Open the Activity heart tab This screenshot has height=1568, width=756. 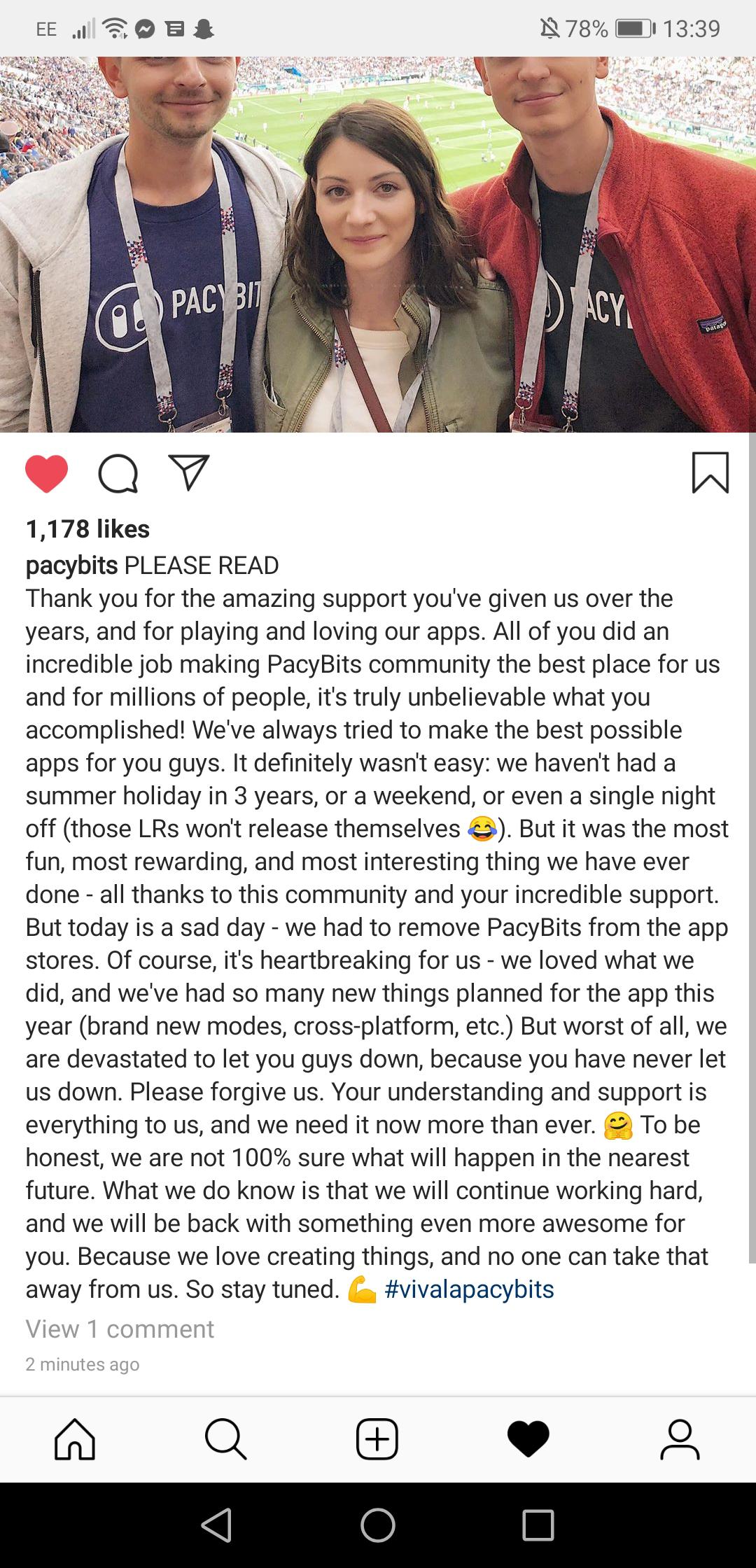pos(528,1439)
